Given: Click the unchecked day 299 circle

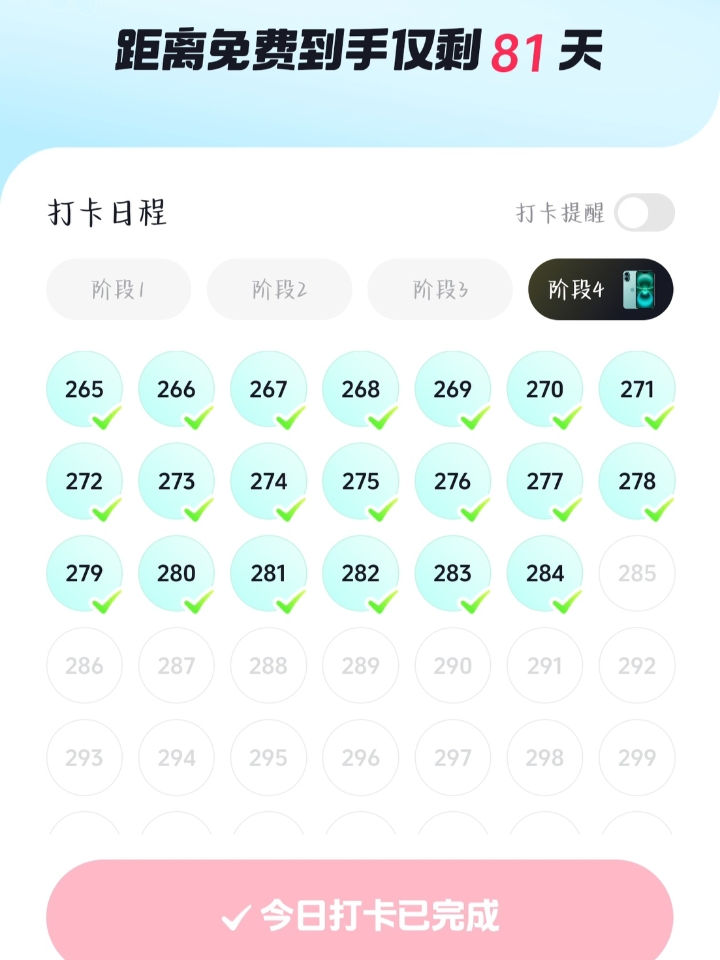Looking at the screenshot, I should (x=636, y=757).
